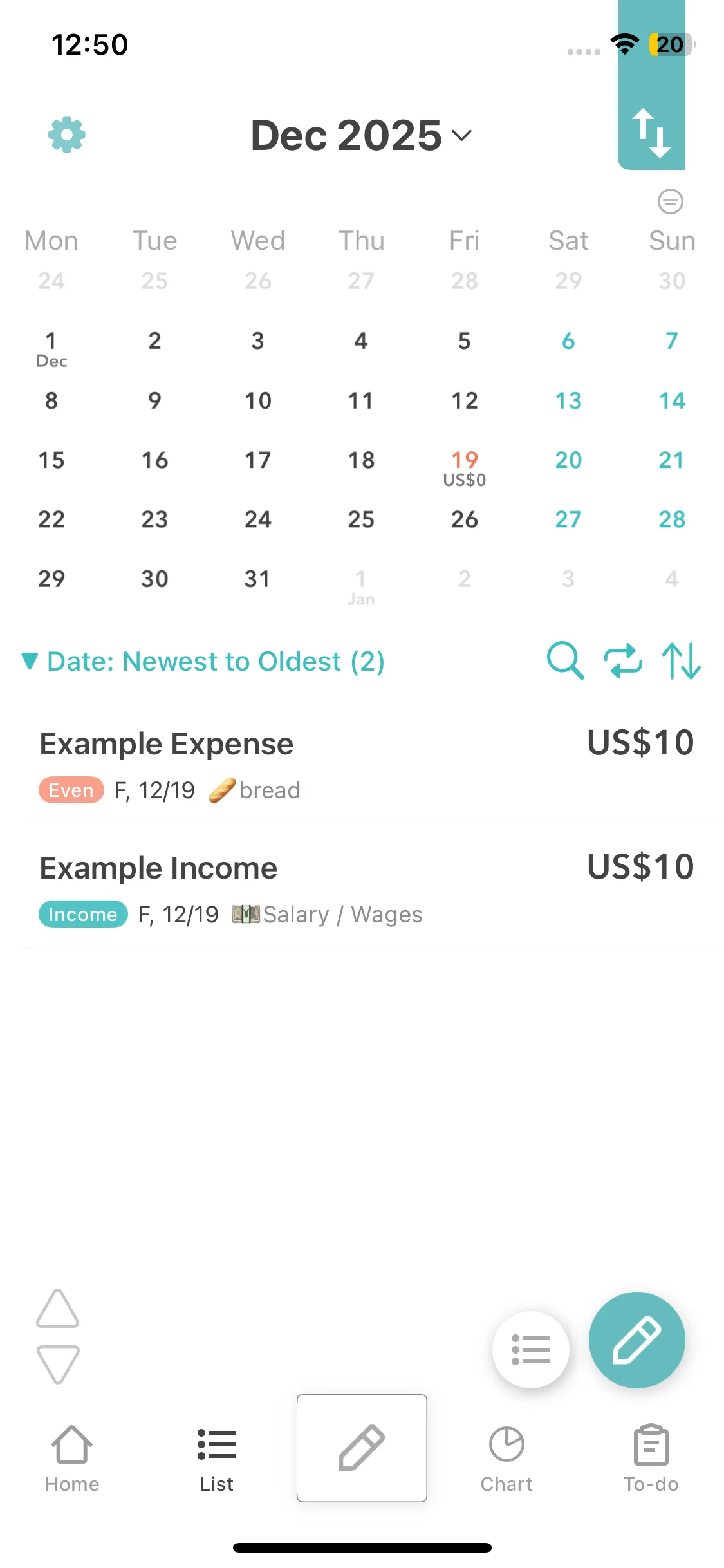Select December 19 on the calendar
Viewport: 724px width, 1568px height.
[465, 468]
